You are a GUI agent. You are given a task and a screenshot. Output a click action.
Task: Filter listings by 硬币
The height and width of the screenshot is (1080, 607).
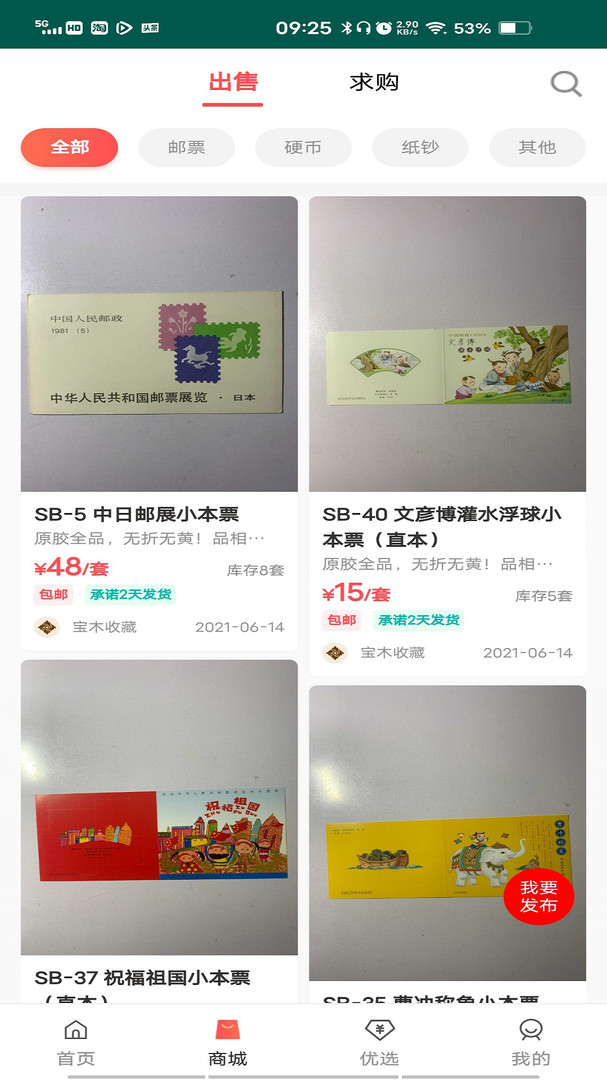[303, 147]
